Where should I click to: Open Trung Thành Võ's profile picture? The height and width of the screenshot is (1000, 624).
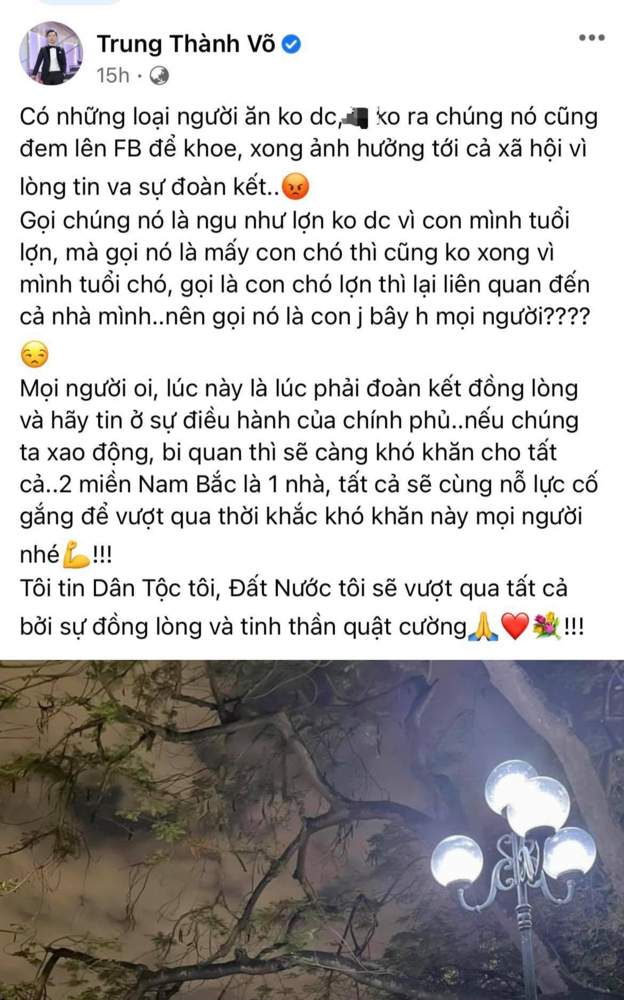(x=50, y=53)
